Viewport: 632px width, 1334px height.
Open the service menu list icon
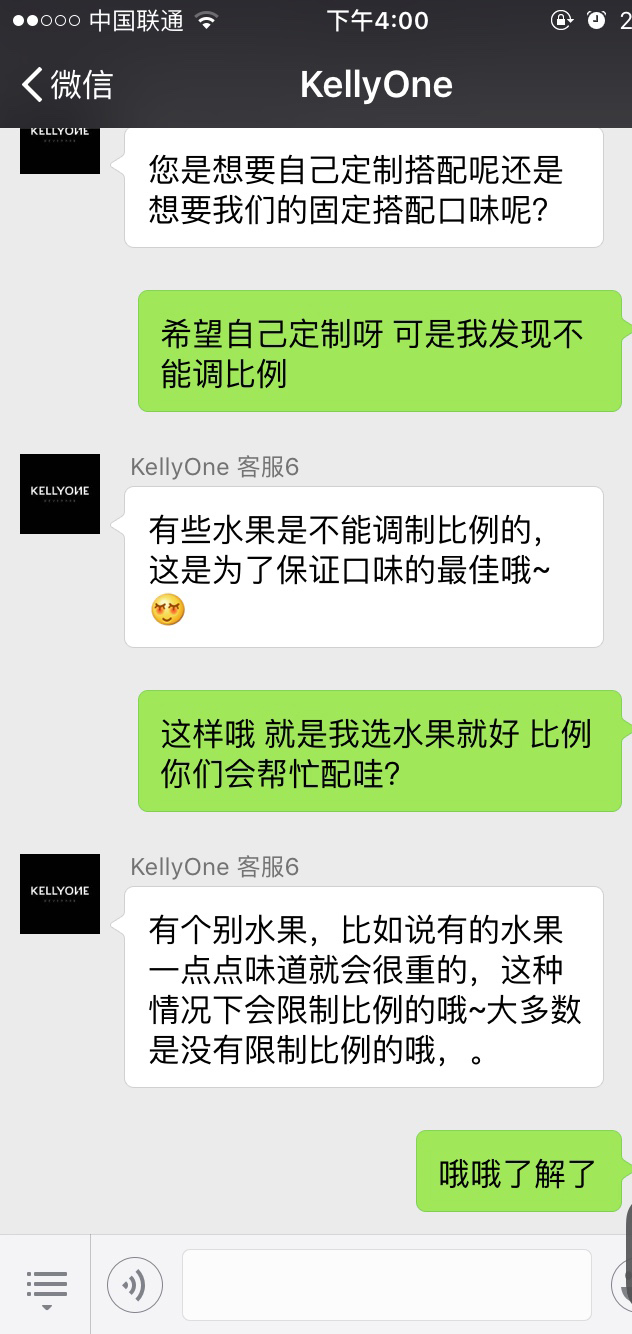coord(46,1285)
